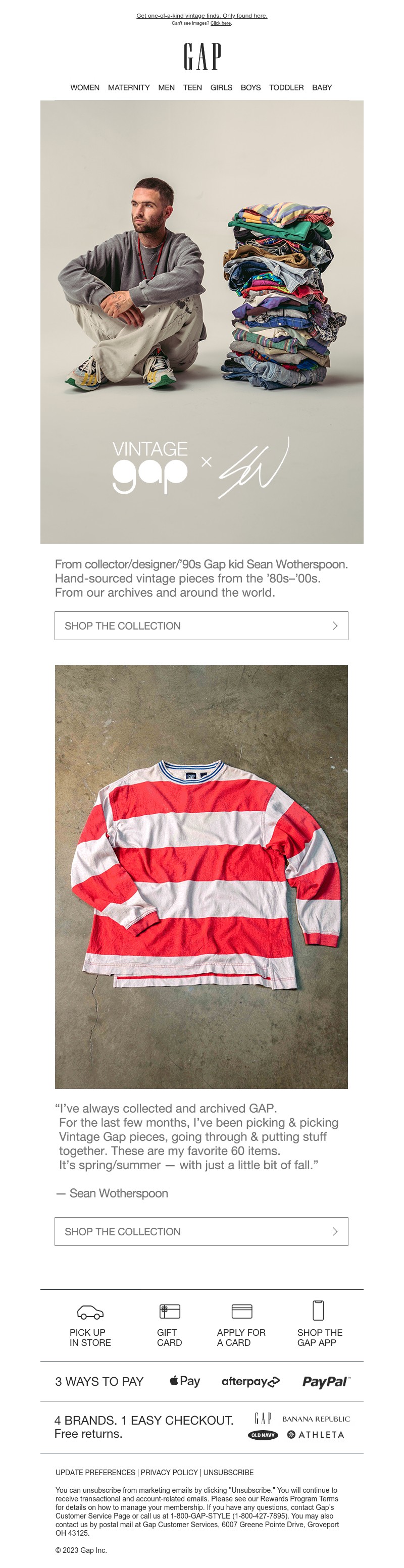Image resolution: width=404 pixels, height=1568 pixels.
Task: Open the TODDLER category
Action: pos(286,88)
